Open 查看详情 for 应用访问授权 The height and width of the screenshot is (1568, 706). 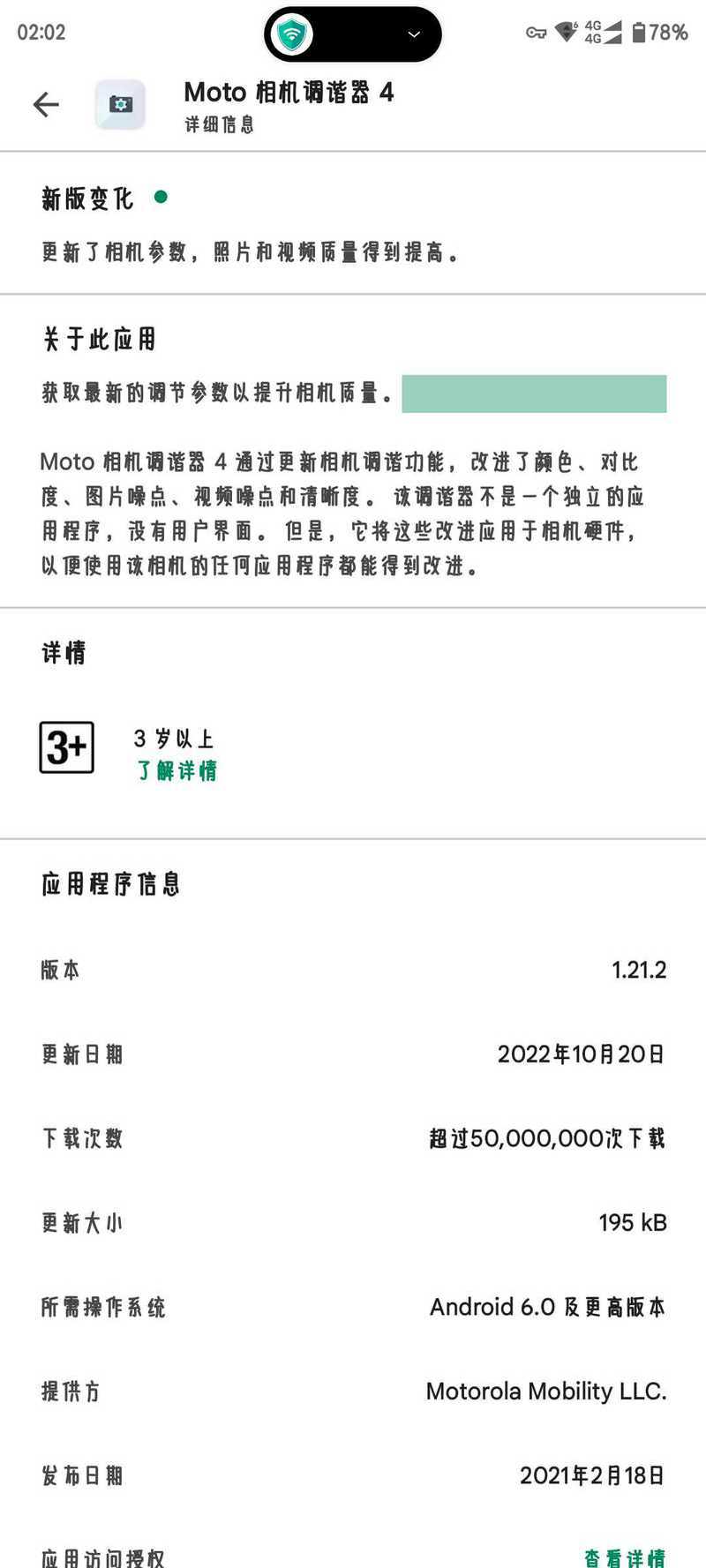[625, 1557]
